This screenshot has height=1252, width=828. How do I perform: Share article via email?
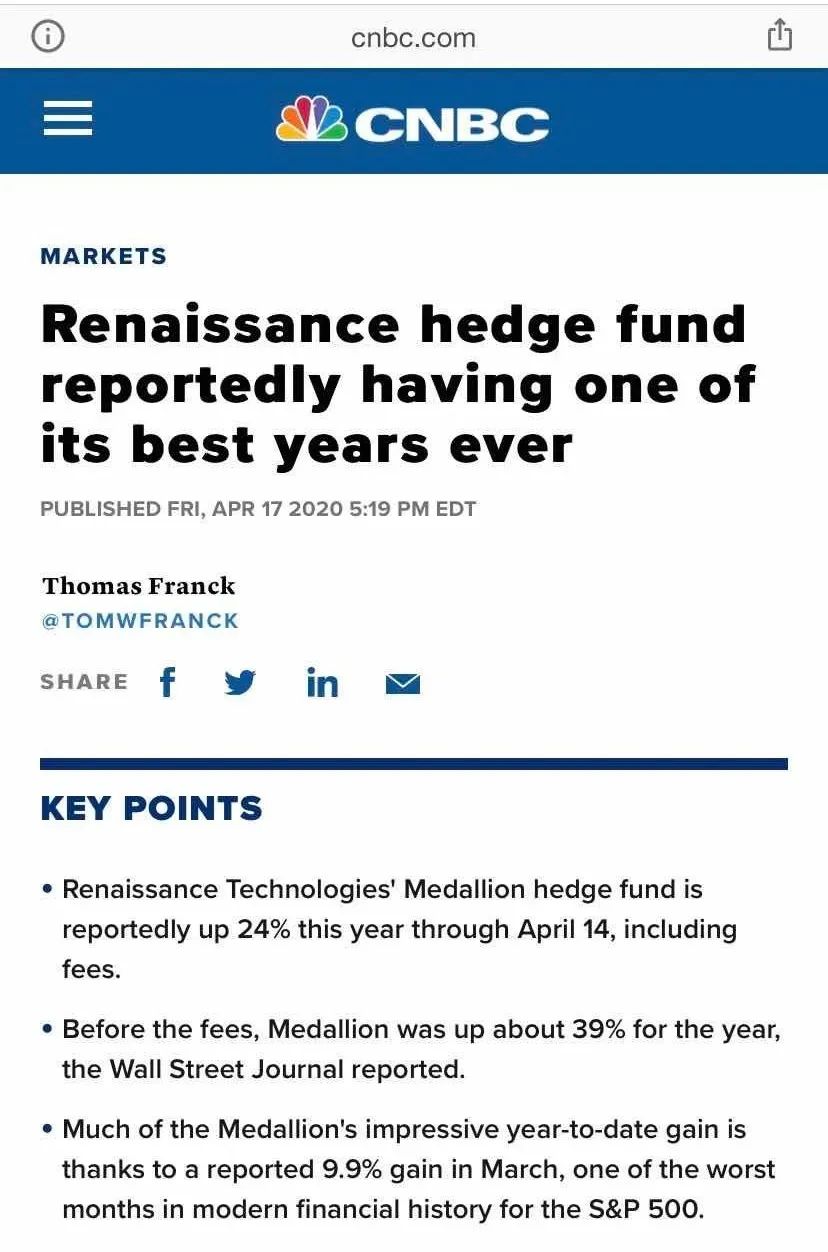[x=402, y=684]
